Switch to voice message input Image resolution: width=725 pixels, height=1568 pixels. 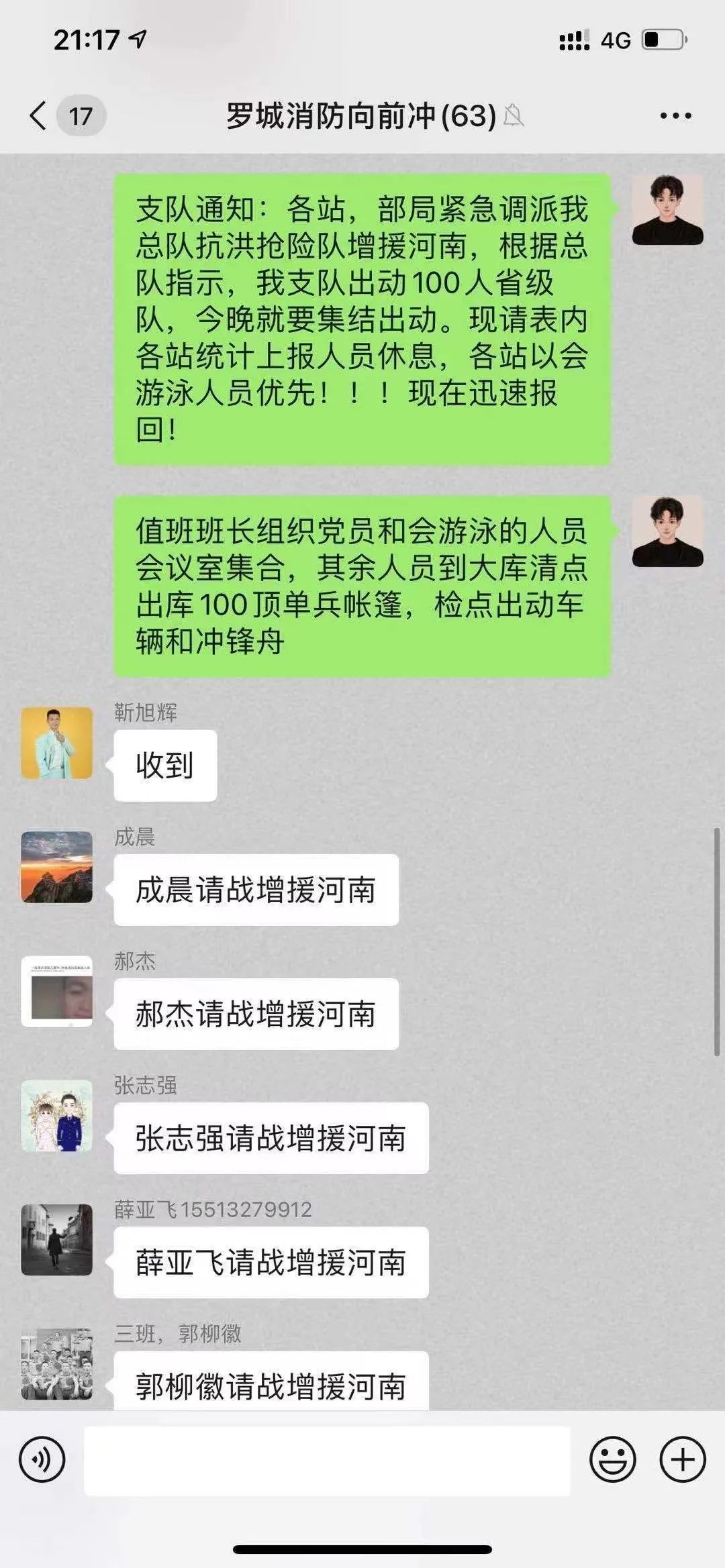(42, 1459)
